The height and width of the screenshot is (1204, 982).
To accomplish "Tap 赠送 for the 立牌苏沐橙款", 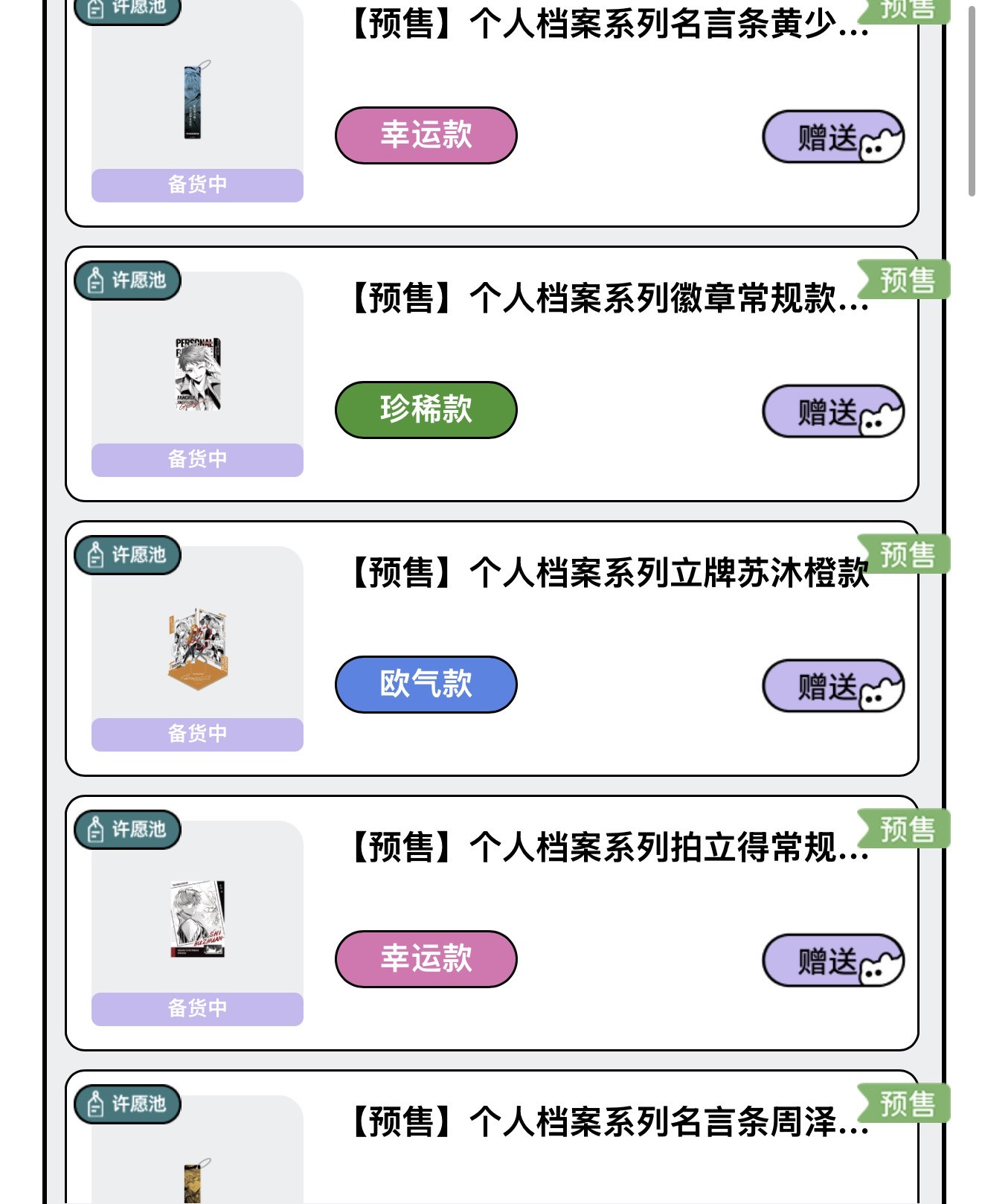I will 832,686.
